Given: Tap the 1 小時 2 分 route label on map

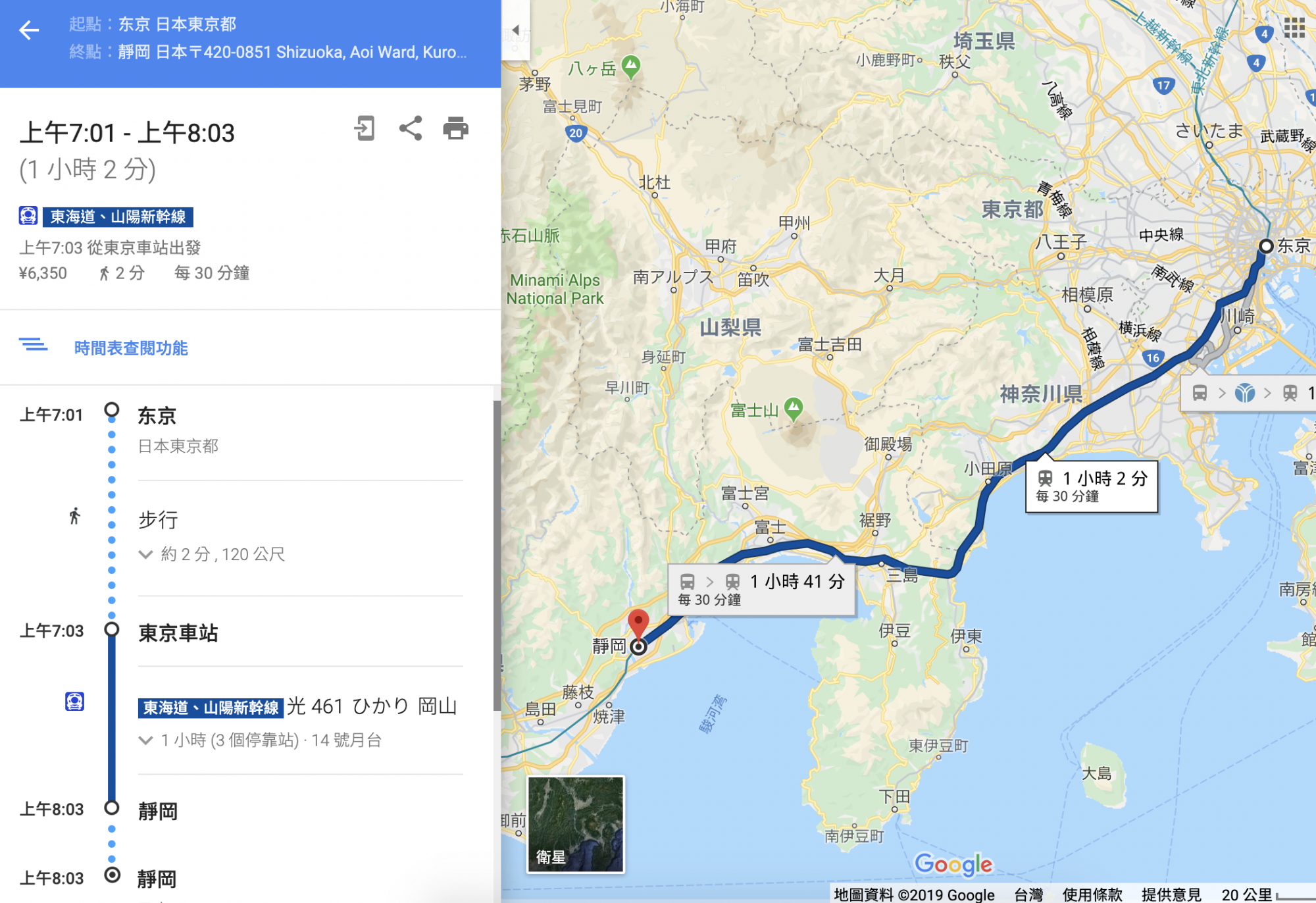Looking at the screenshot, I should point(1091,486).
